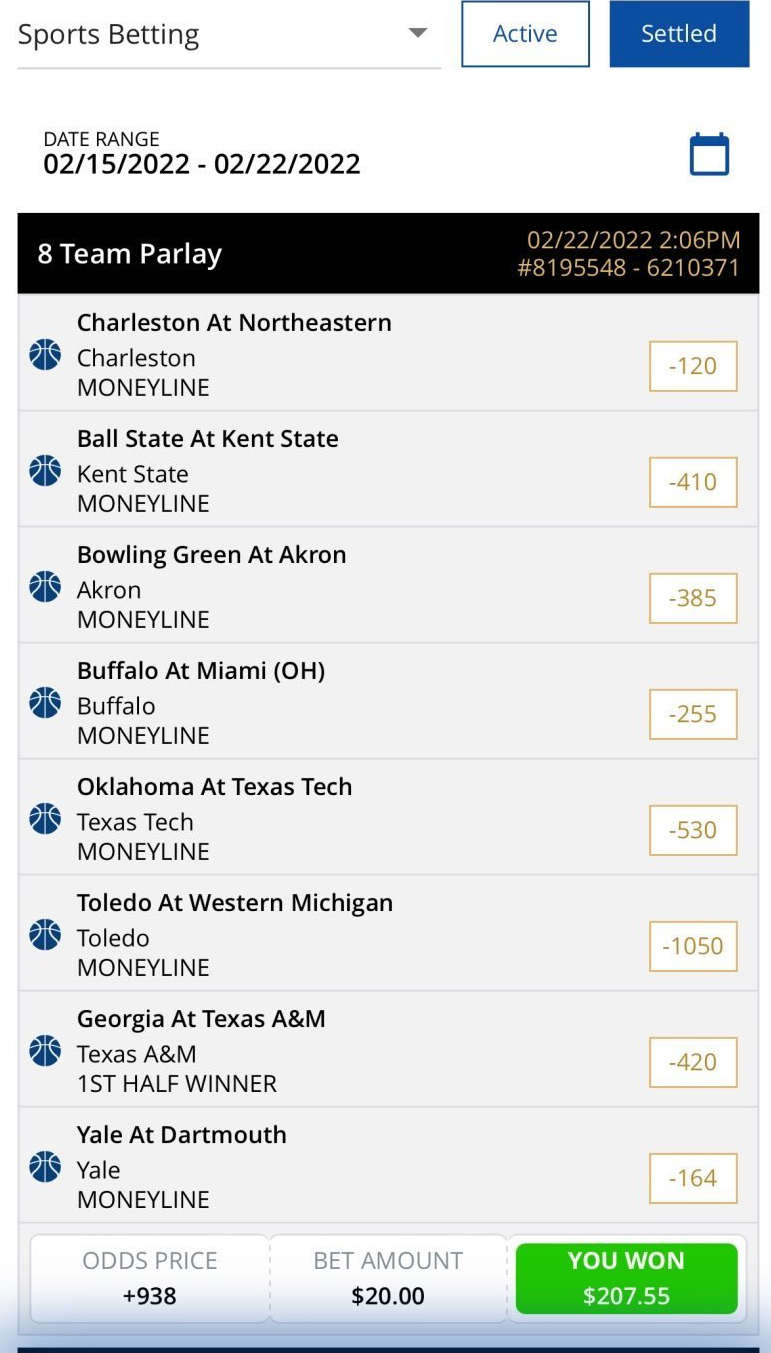The width and height of the screenshot is (771, 1353).
Task: Switch to the Active bets tab
Action: pos(525,34)
